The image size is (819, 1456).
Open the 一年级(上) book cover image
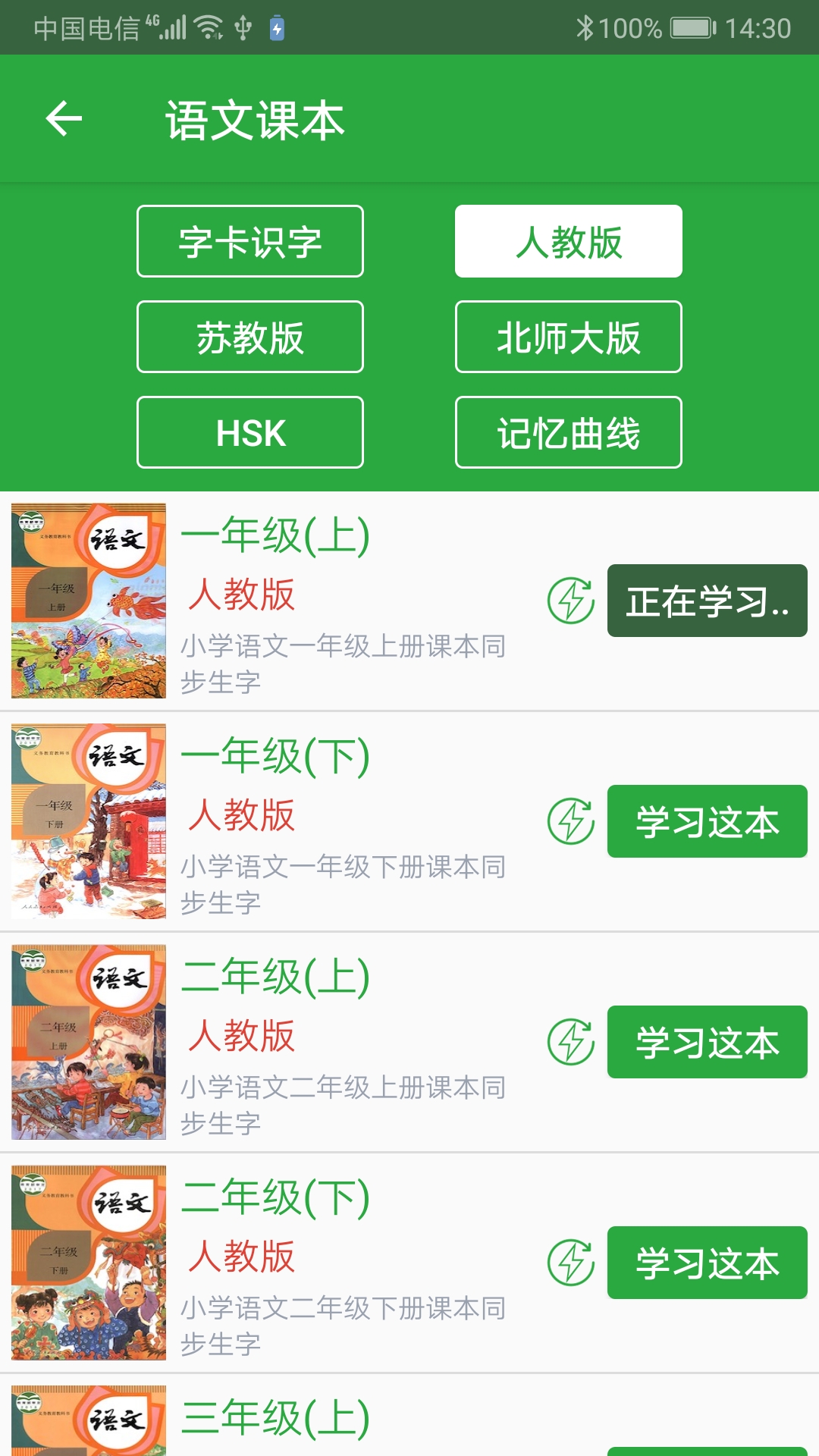coord(89,599)
